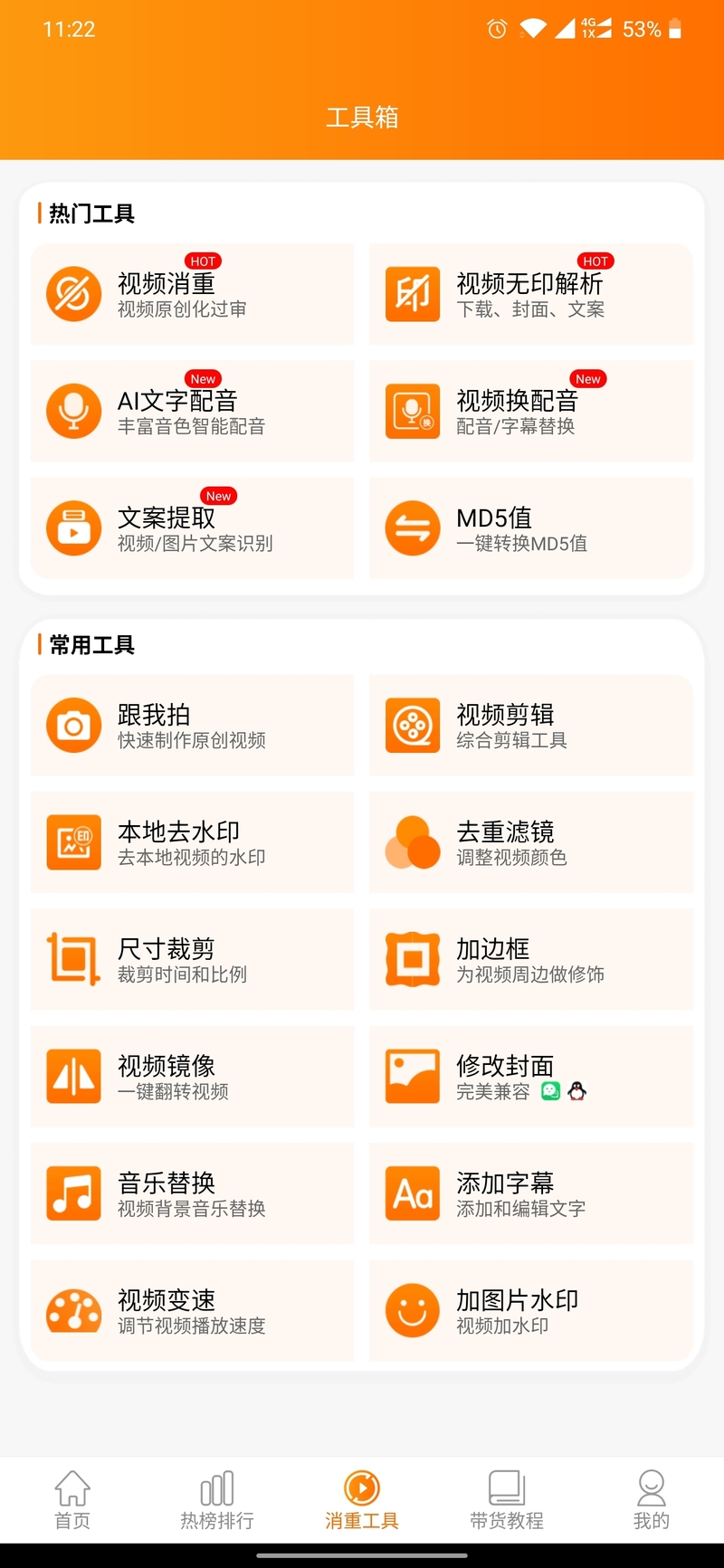Viewport: 724px width, 1568px height.
Task: Launch AI文字配音 tool
Action: click(x=192, y=411)
